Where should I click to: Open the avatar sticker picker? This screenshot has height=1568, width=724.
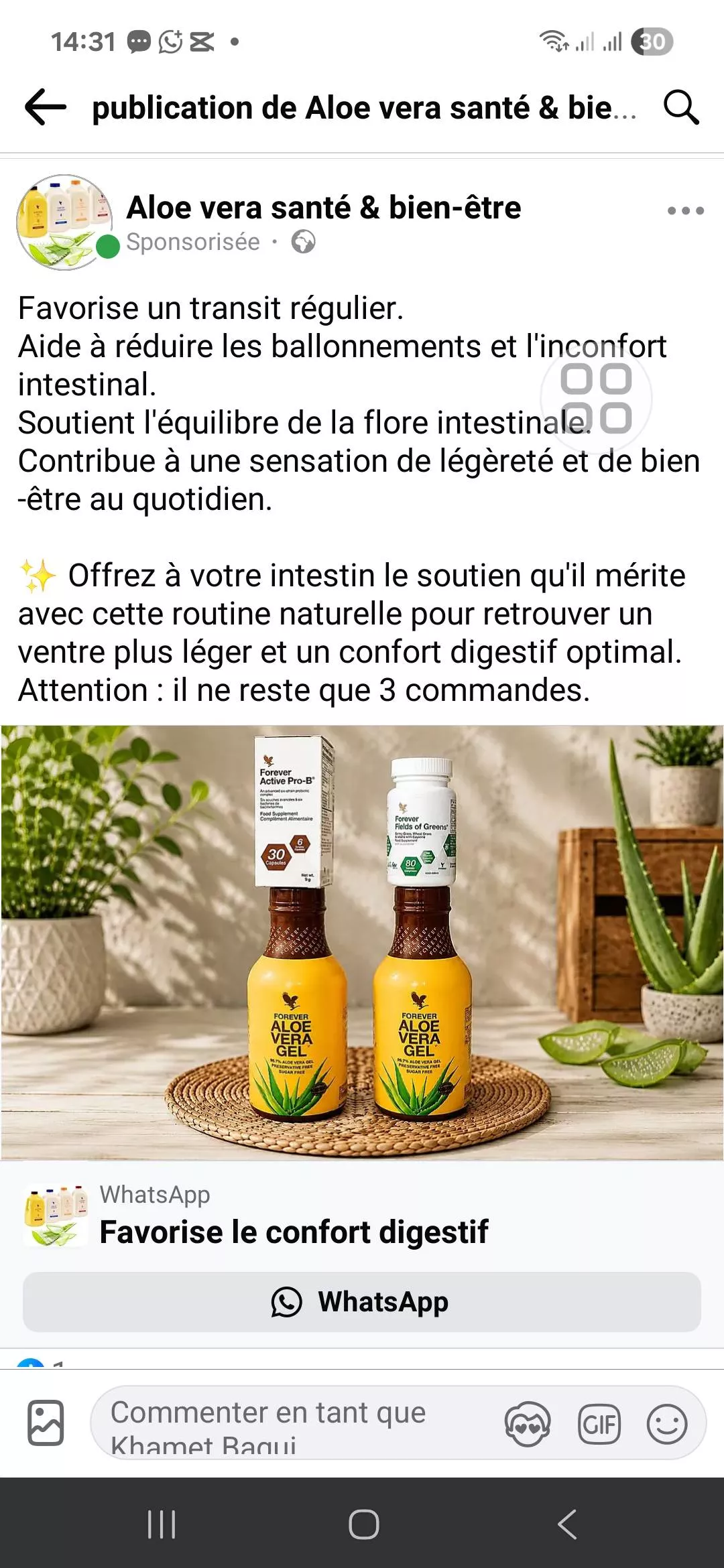(528, 1423)
